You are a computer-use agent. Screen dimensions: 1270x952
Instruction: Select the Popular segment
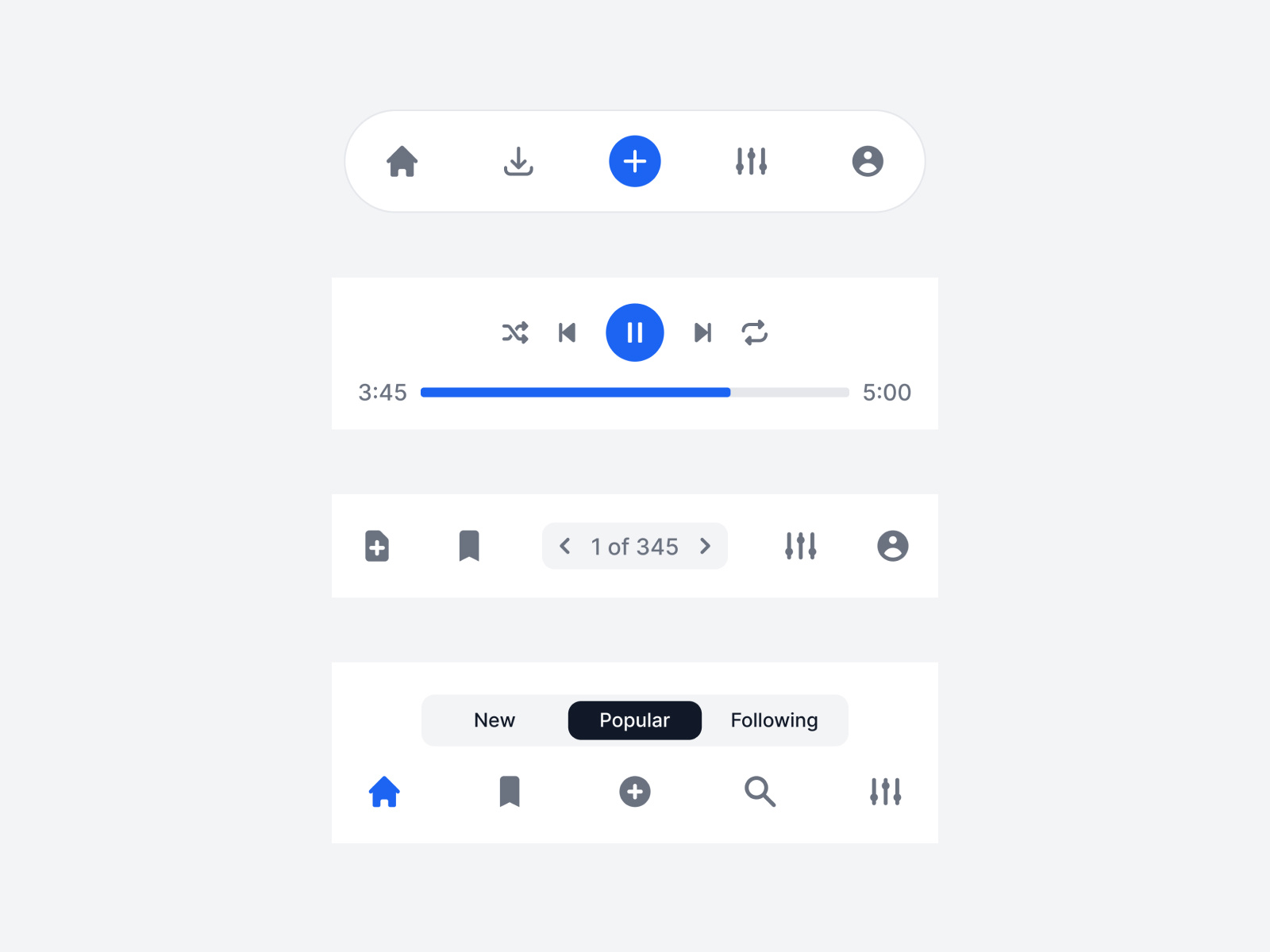(x=634, y=720)
